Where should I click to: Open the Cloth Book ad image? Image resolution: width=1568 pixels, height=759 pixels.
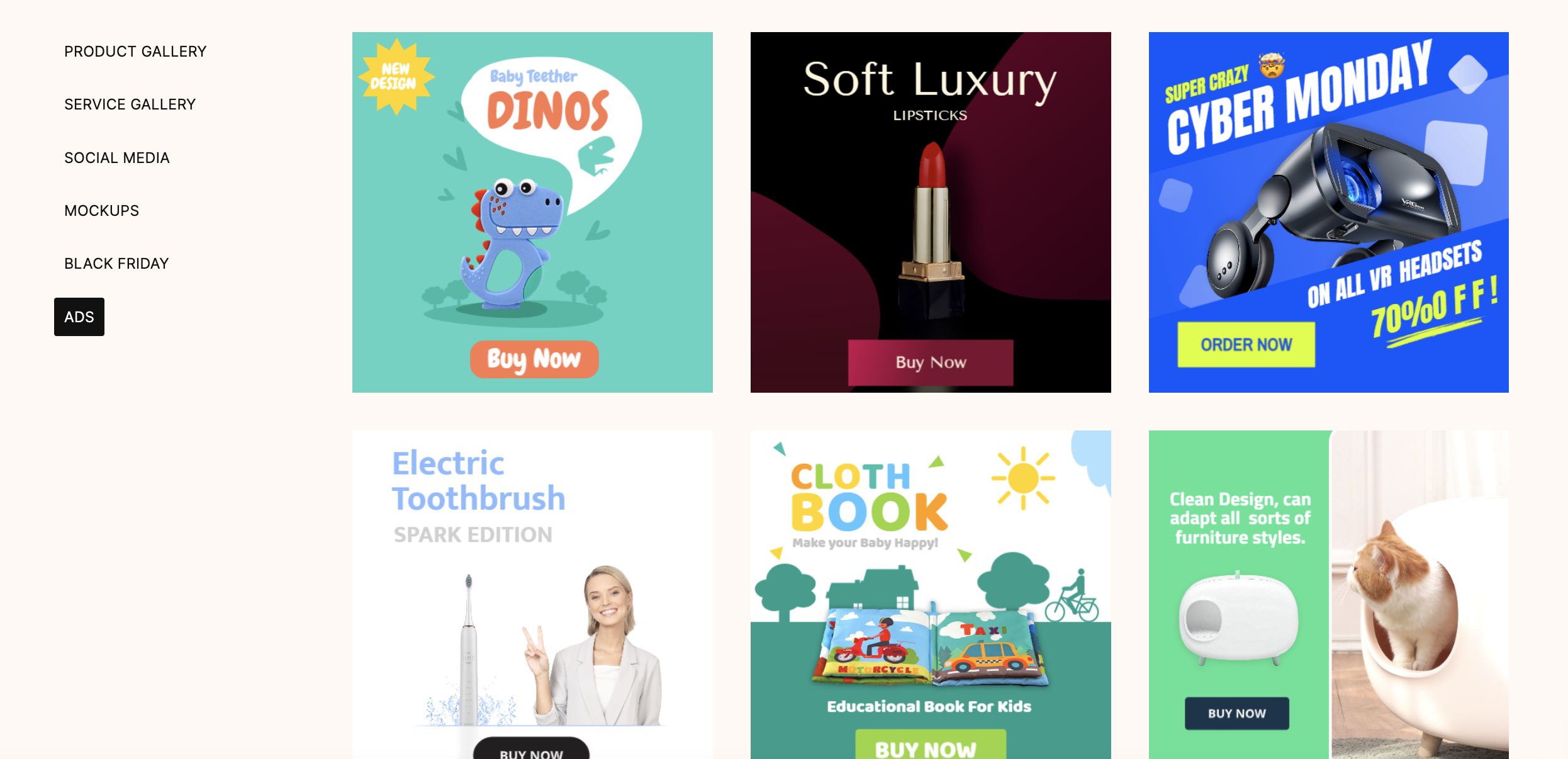[x=931, y=594]
